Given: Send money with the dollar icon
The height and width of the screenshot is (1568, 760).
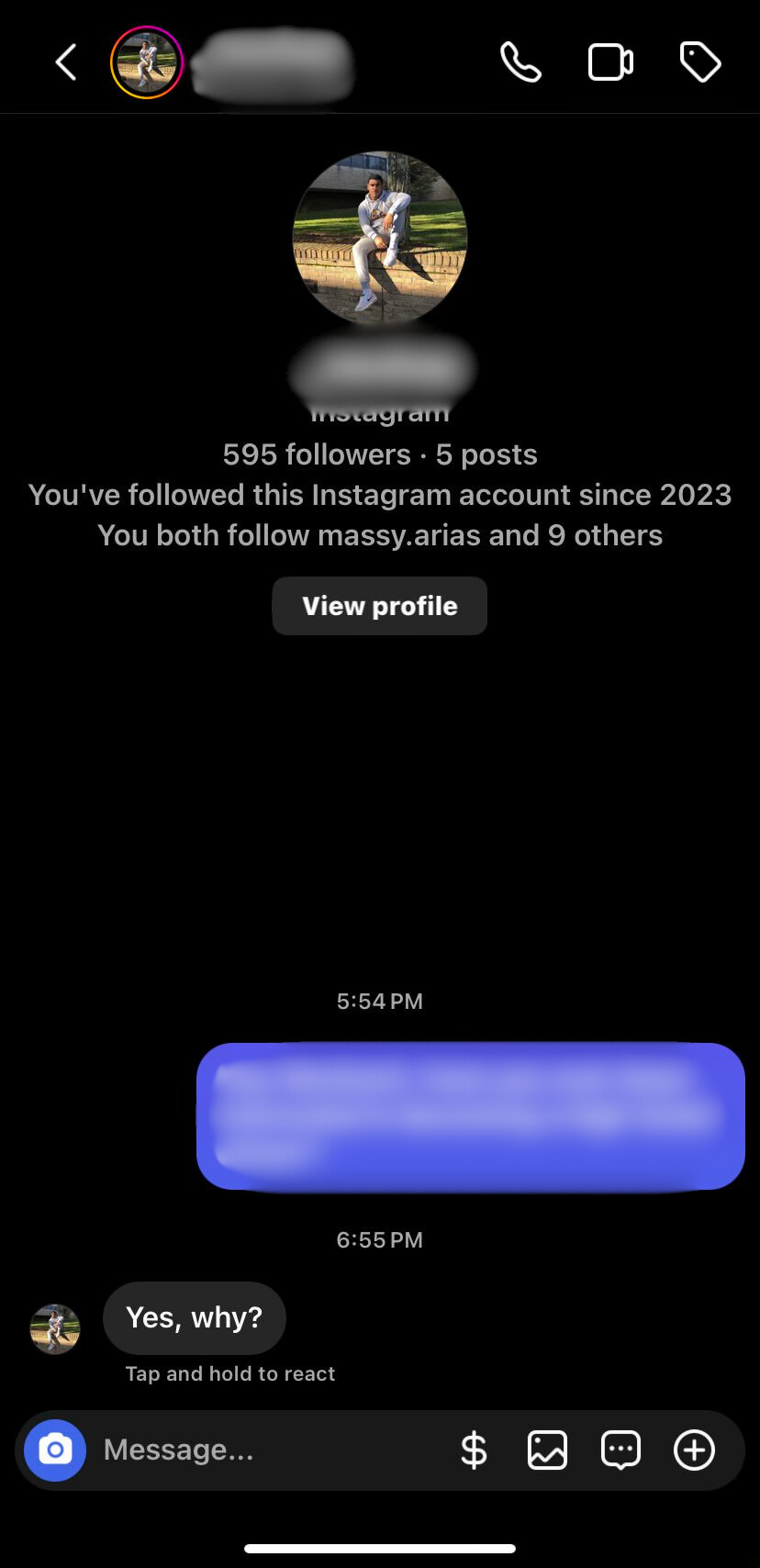Looking at the screenshot, I should 474,1450.
